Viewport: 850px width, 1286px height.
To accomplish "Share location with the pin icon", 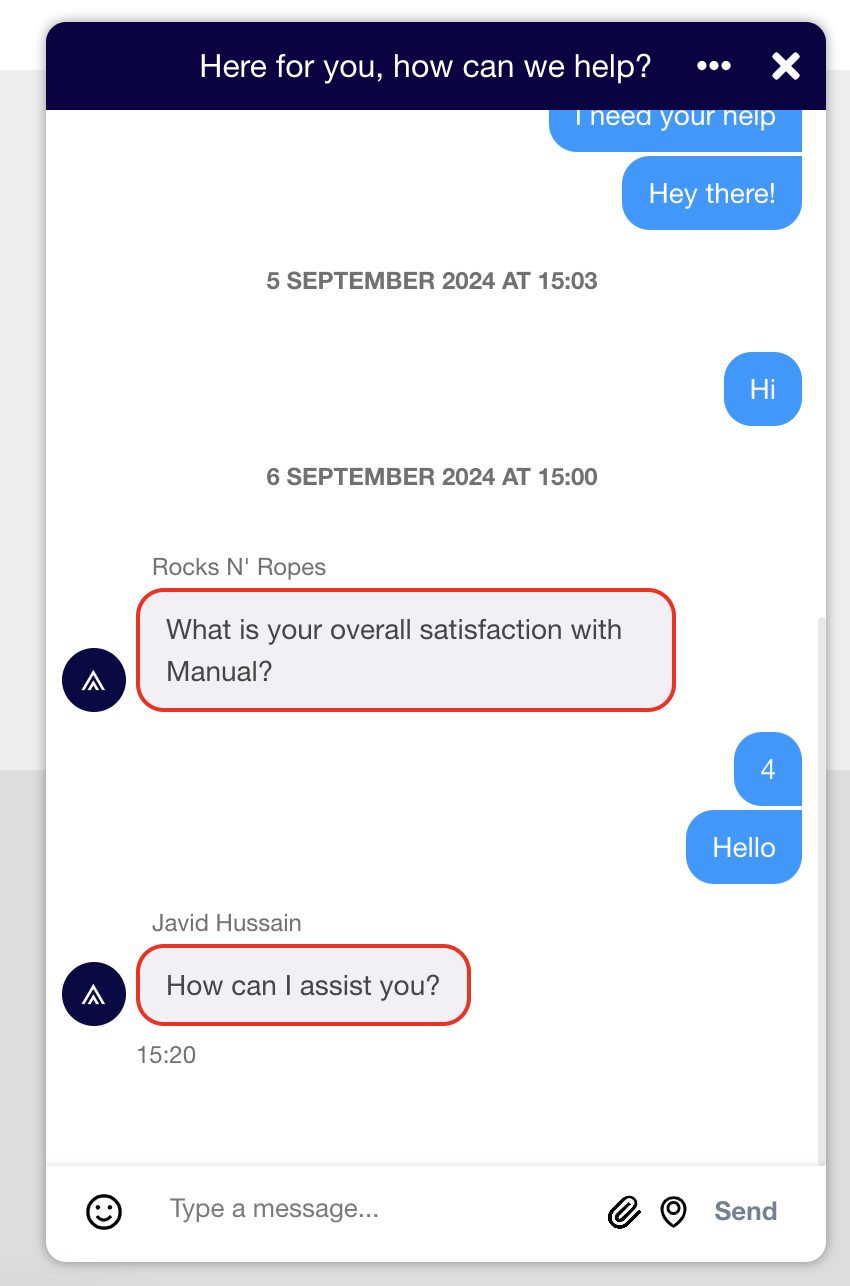I will click(x=674, y=1212).
